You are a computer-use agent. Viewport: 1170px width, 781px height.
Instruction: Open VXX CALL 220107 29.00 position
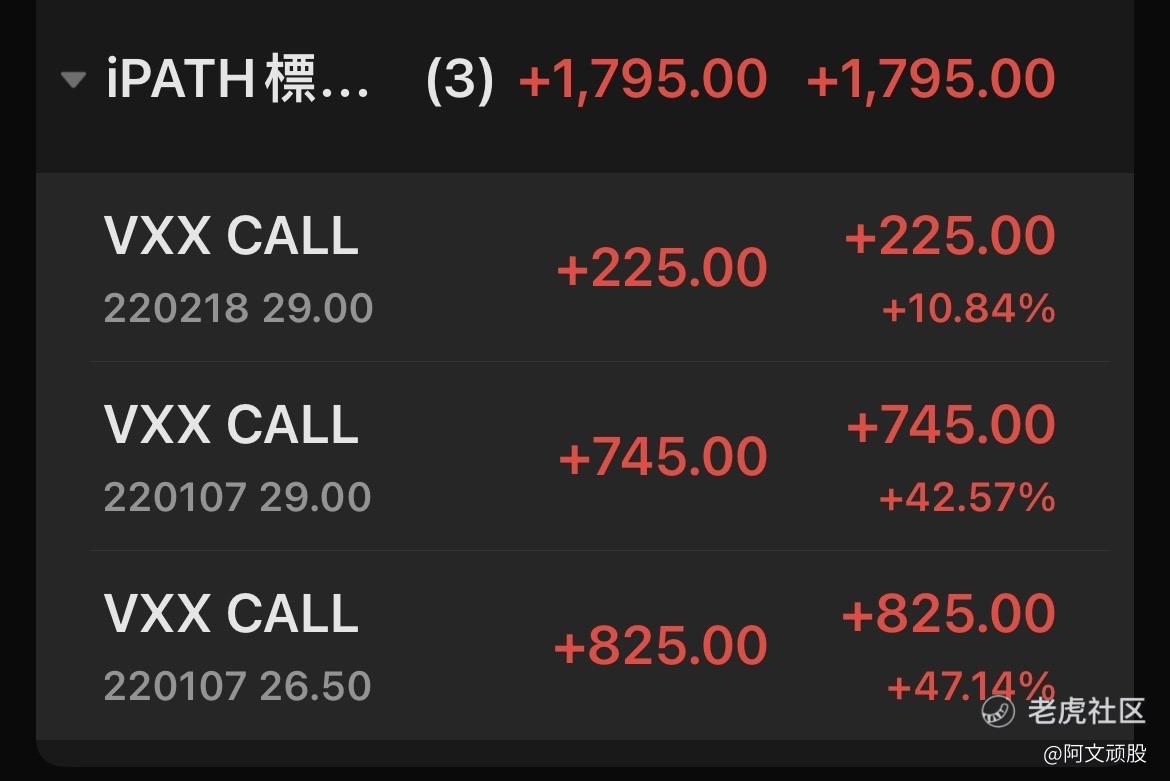pos(585,457)
